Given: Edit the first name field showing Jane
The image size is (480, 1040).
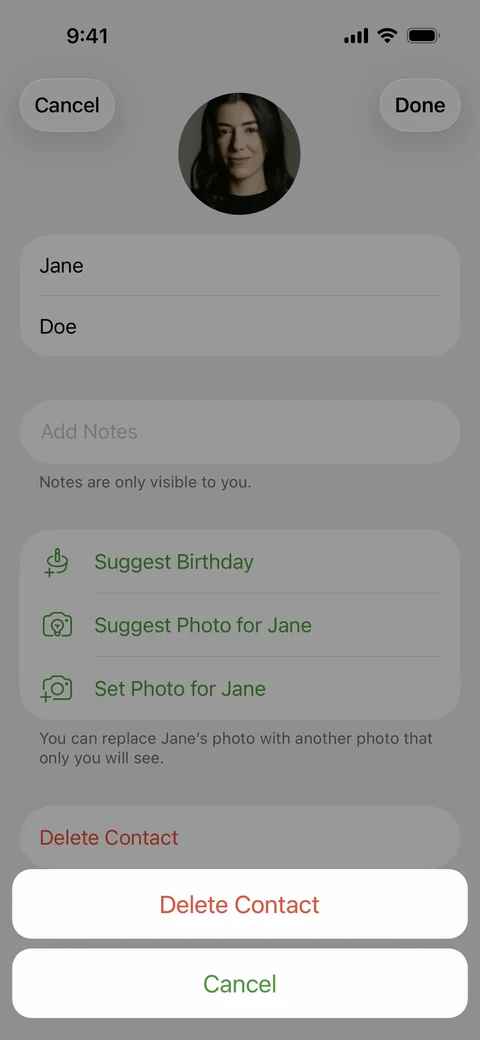Looking at the screenshot, I should click(240, 265).
